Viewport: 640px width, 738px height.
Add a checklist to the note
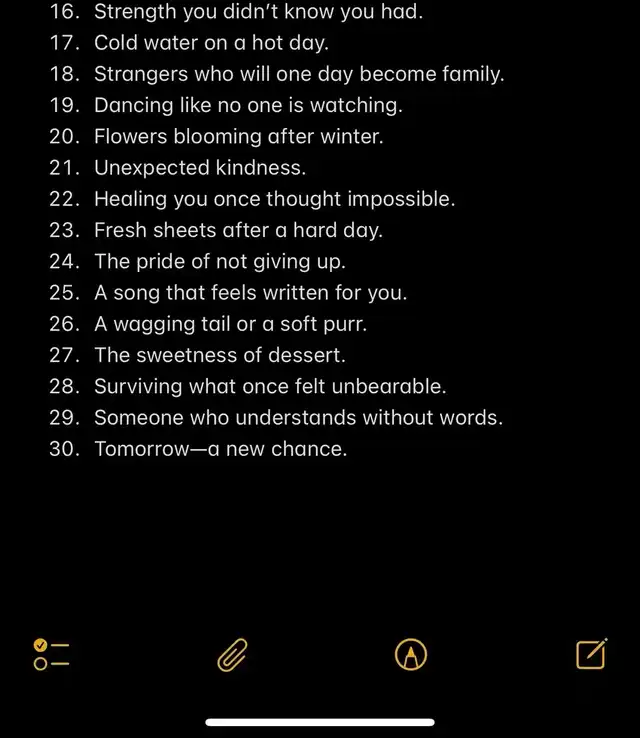51,654
